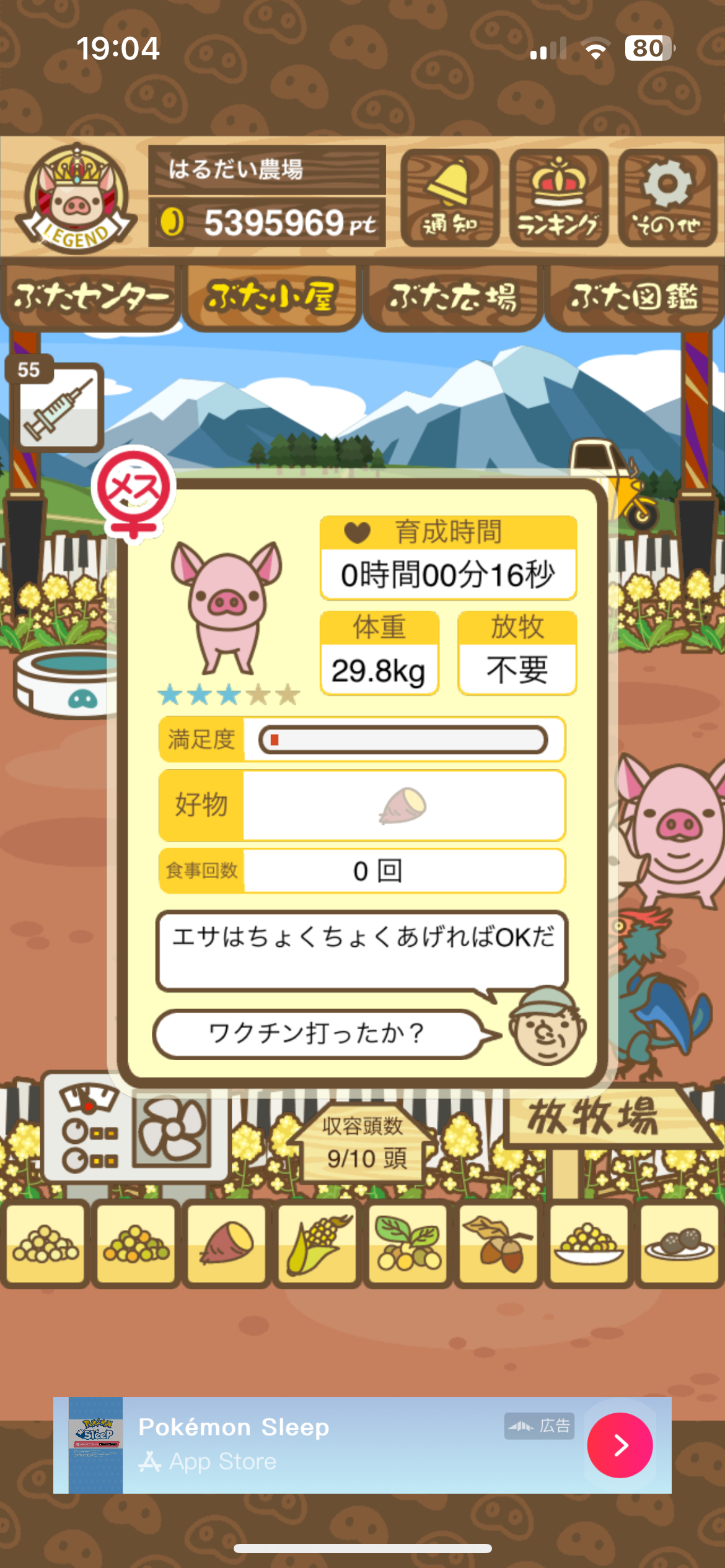Choose the corn feed
Screen dimensions: 725x1568
click(x=317, y=1242)
